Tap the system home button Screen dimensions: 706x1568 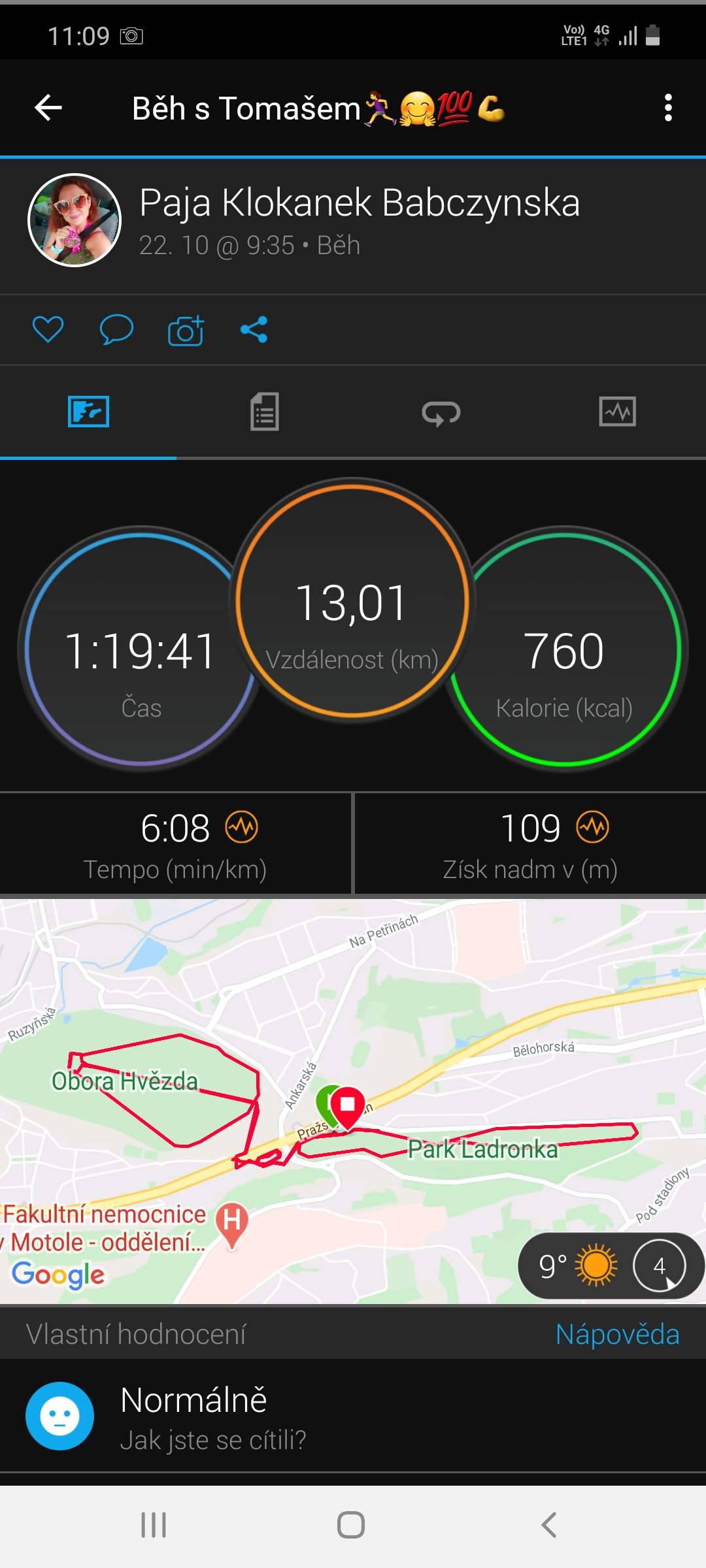[351, 1525]
